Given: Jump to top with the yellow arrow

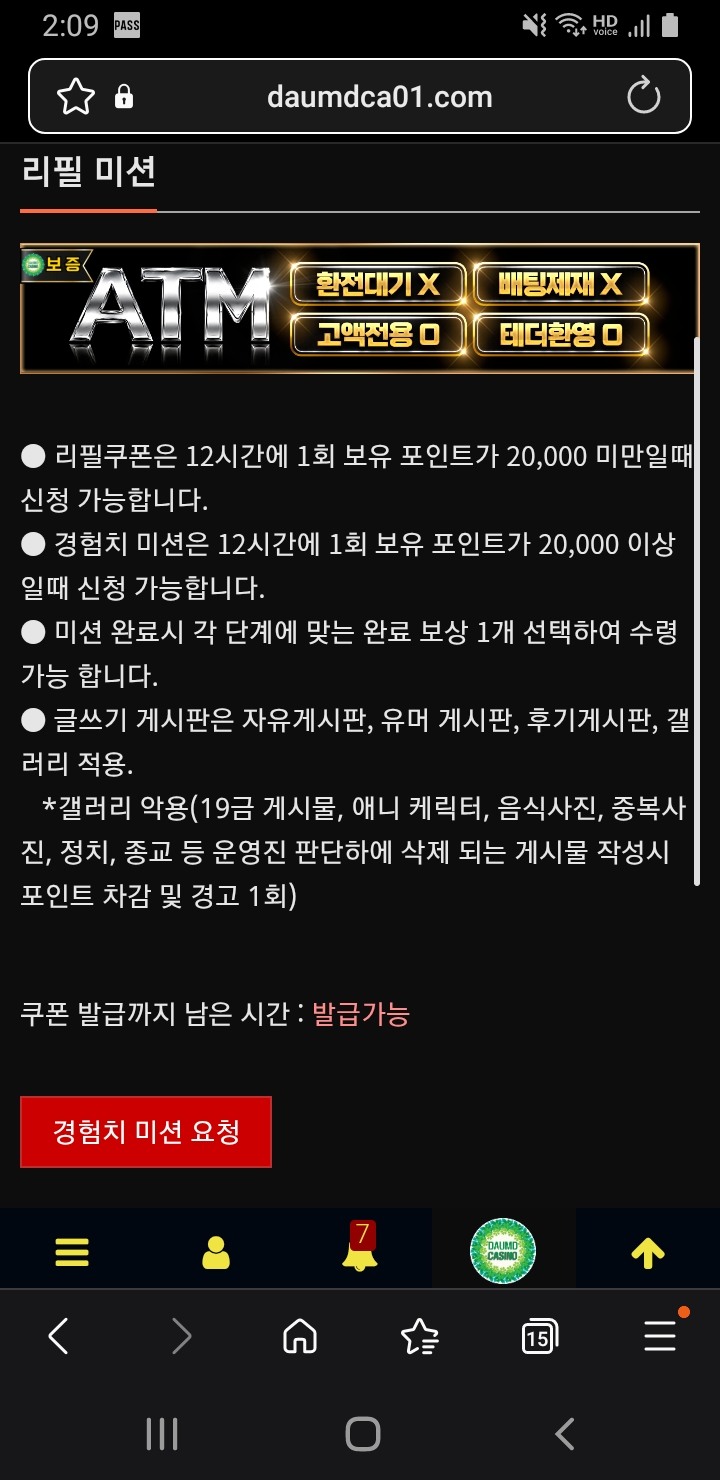Looking at the screenshot, I should [x=648, y=1252].
